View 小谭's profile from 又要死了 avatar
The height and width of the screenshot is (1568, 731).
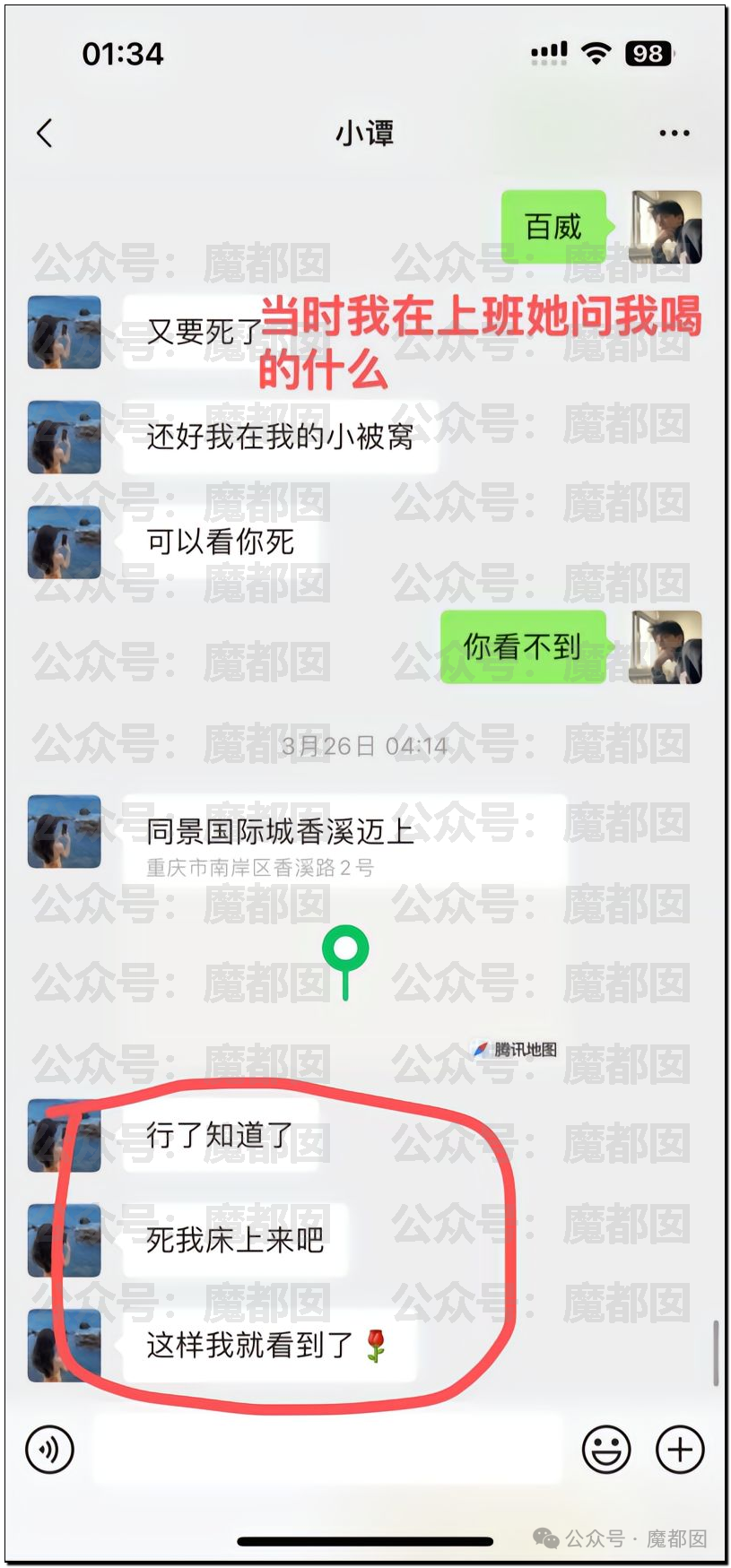coord(64,333)
